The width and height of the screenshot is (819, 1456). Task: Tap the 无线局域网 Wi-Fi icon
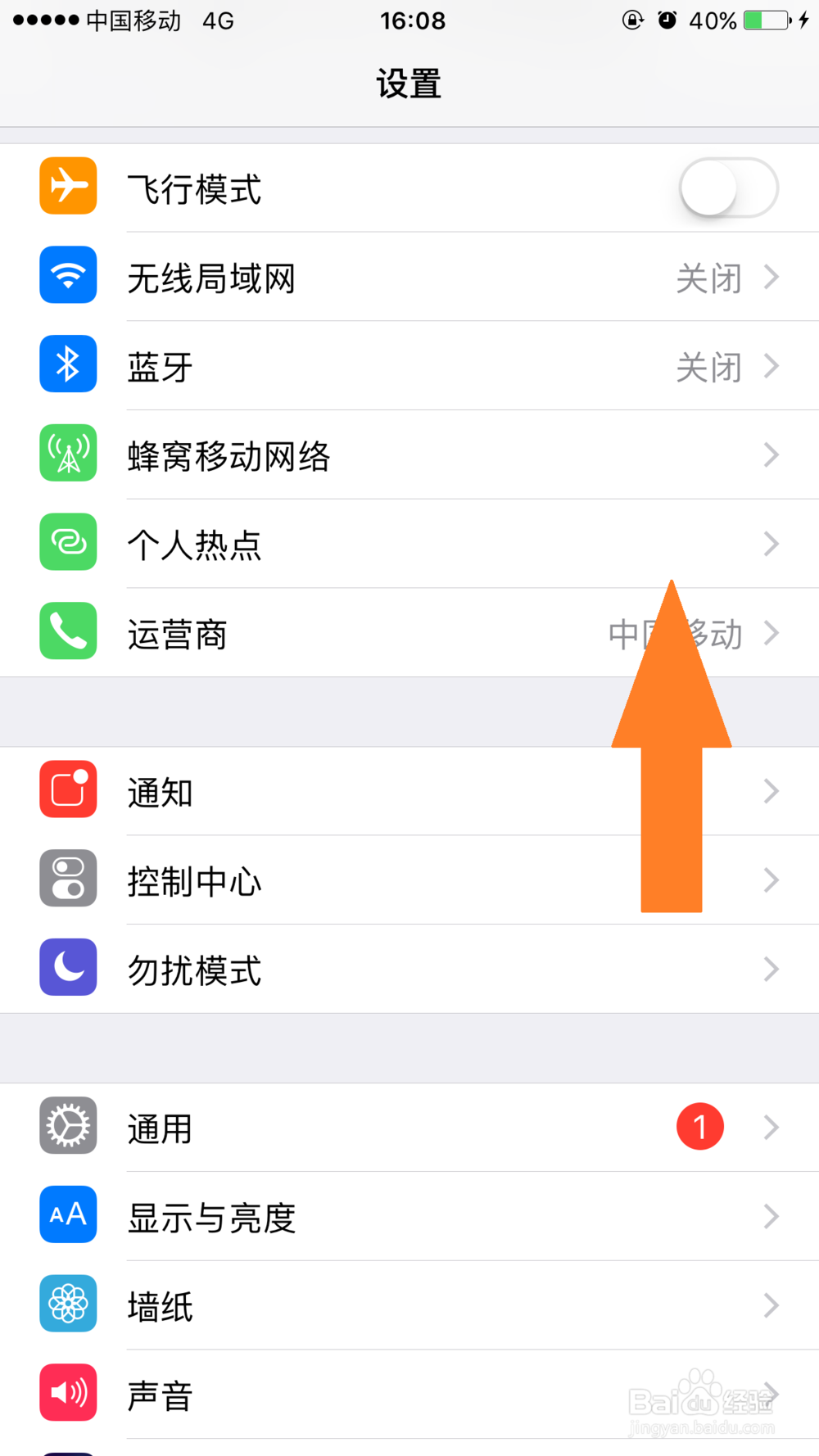pos(68,276)
